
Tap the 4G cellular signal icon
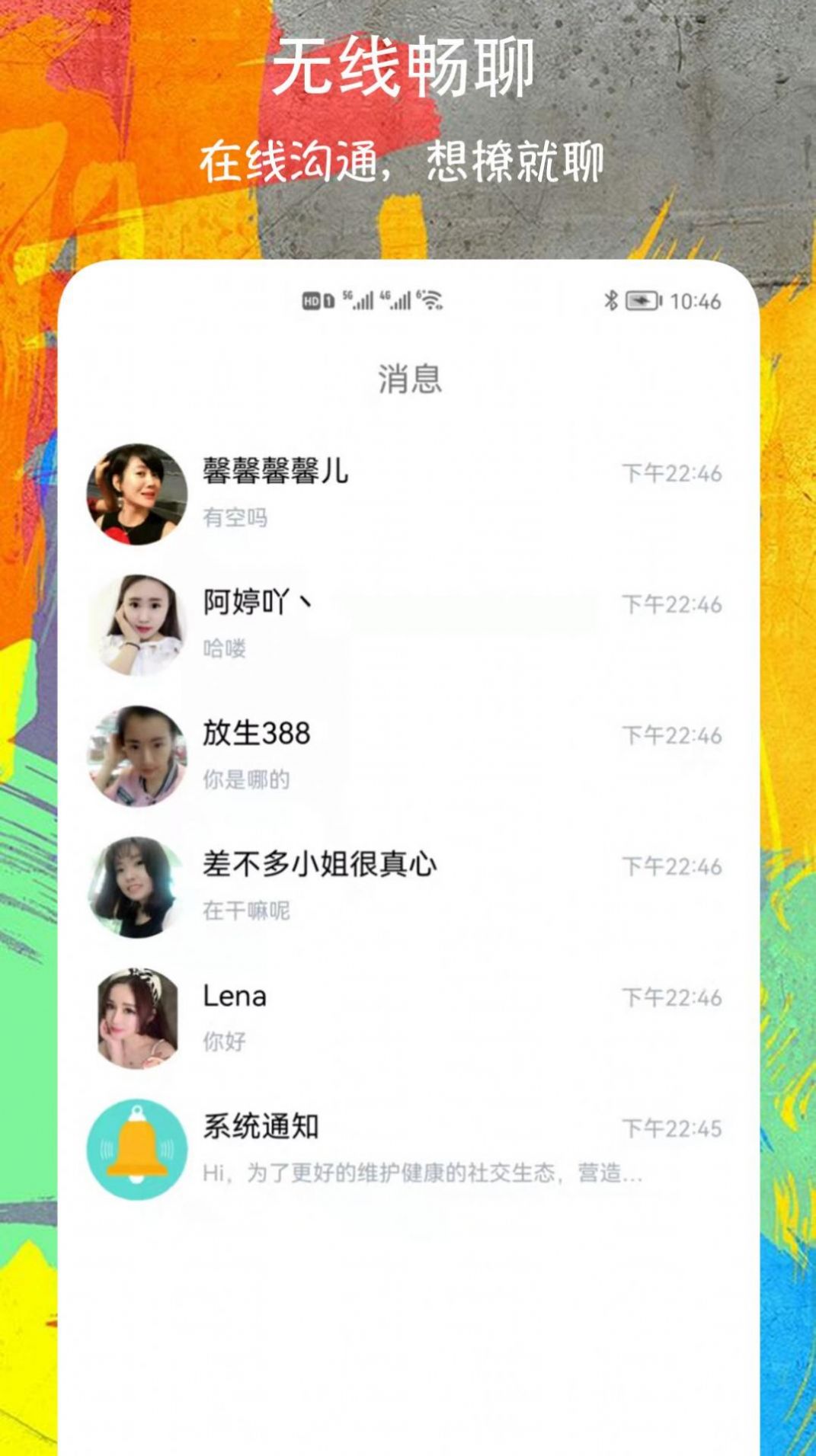[x=395, y=300]
